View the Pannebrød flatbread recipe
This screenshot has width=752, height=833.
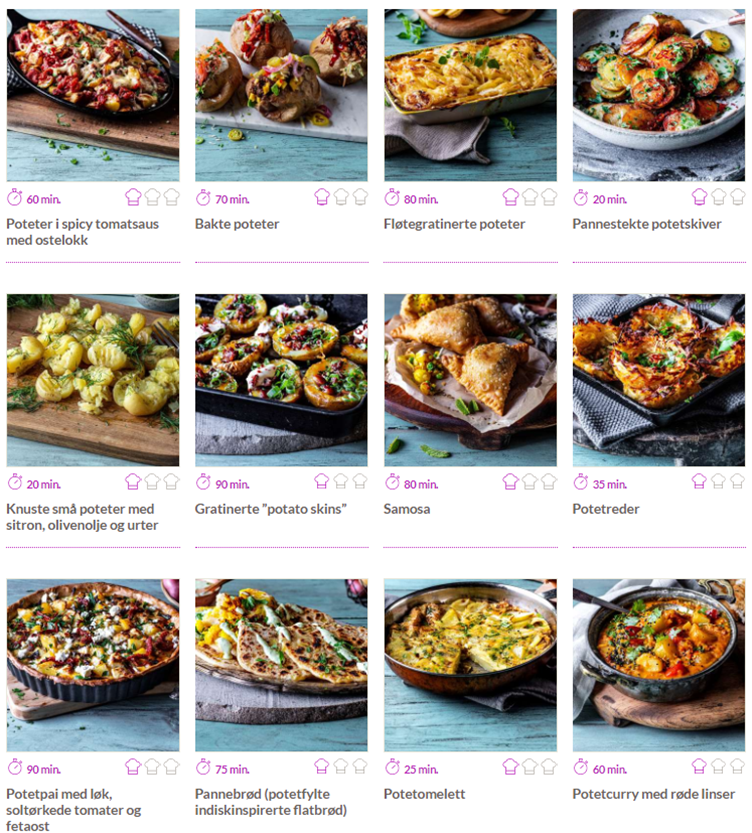pos(281,665)
